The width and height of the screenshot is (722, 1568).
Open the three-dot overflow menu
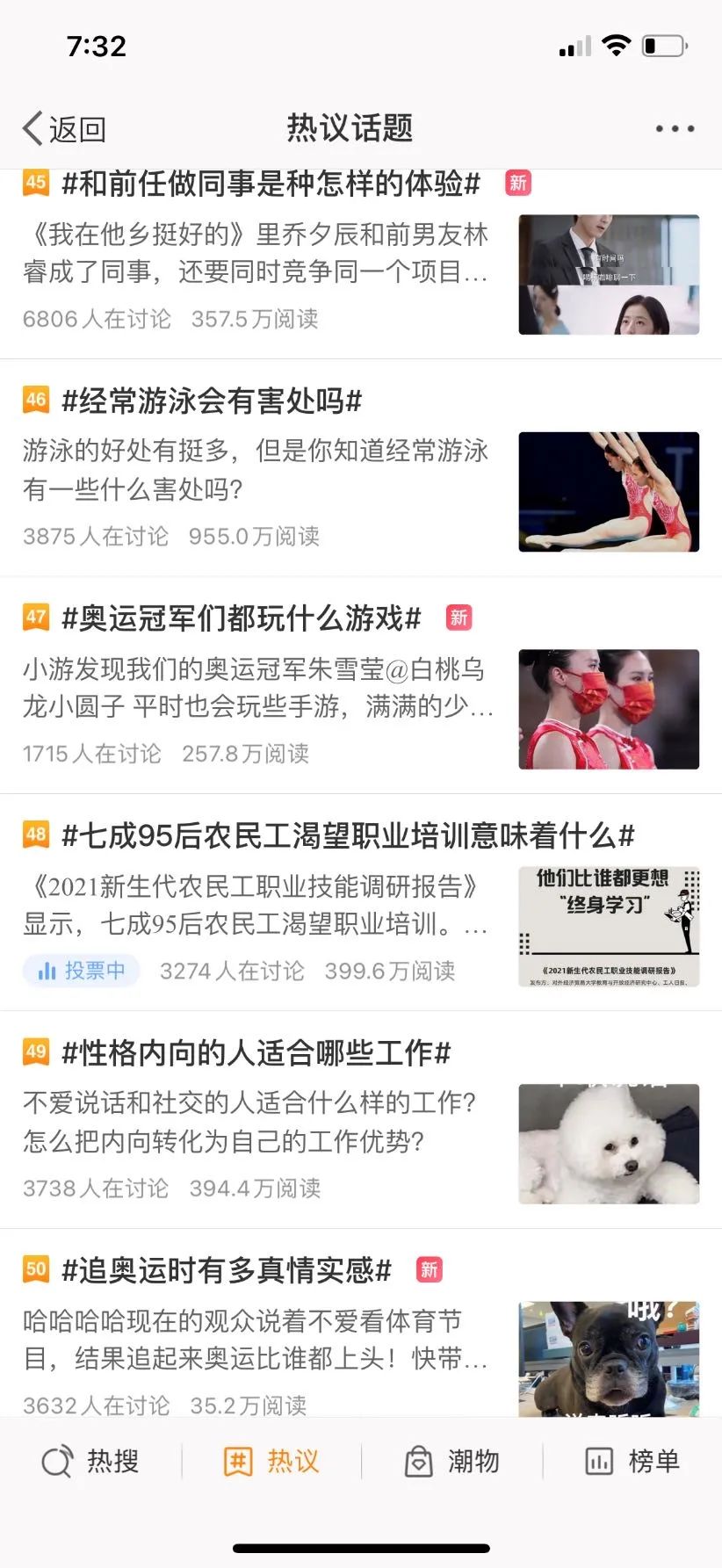(x=675, y=129)
